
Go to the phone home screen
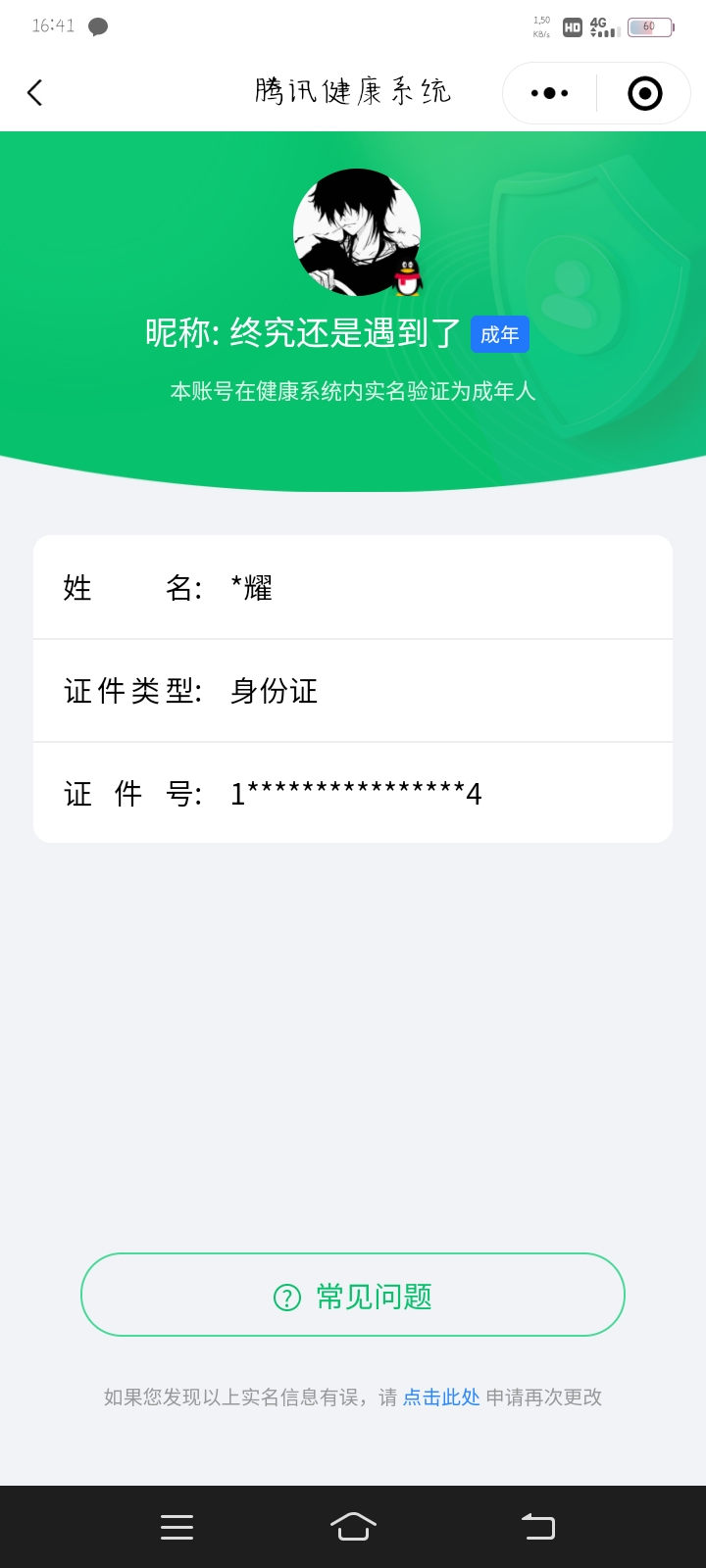[x=353, y=1527]
